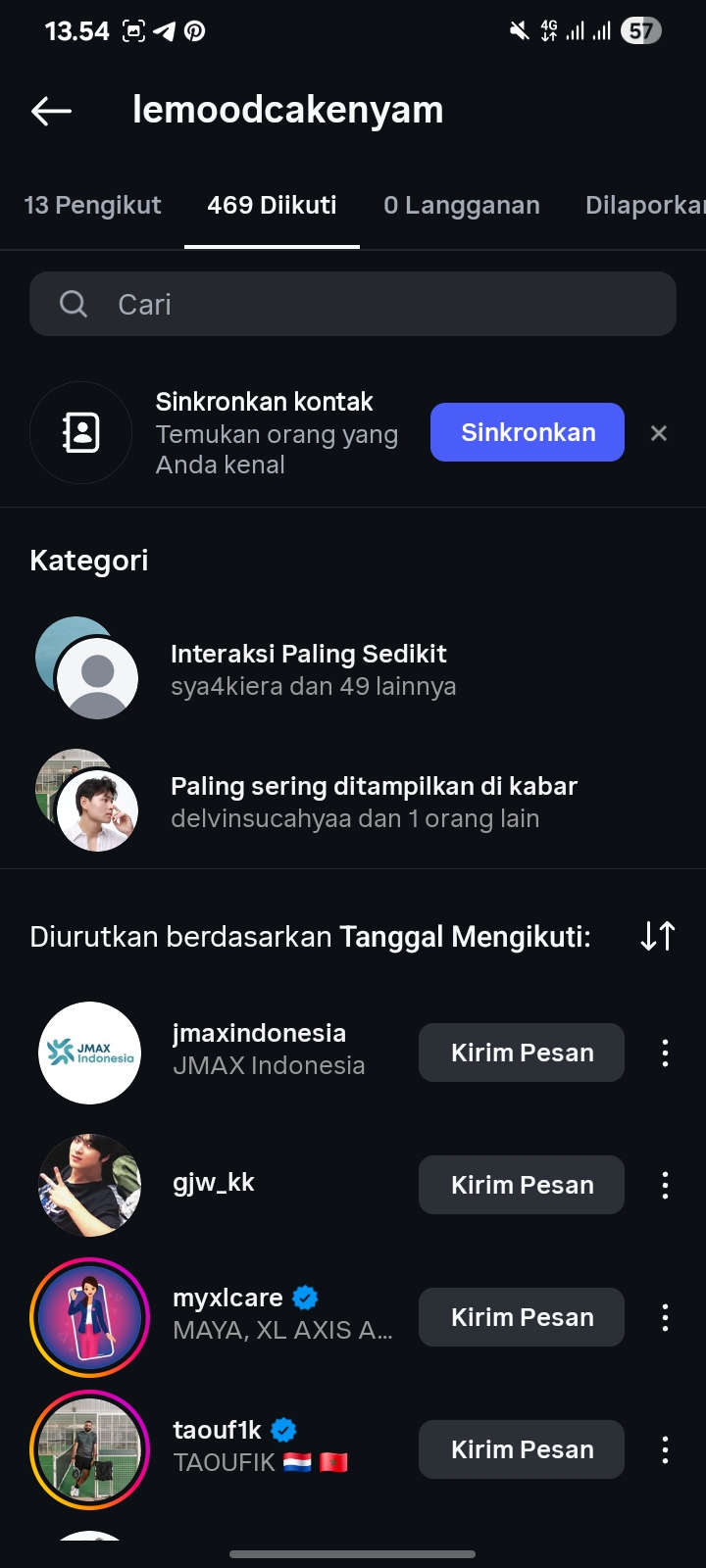706x1568 pixels.
Task: Switch to the 0 Langganan tab
Action: coord(461,205)
